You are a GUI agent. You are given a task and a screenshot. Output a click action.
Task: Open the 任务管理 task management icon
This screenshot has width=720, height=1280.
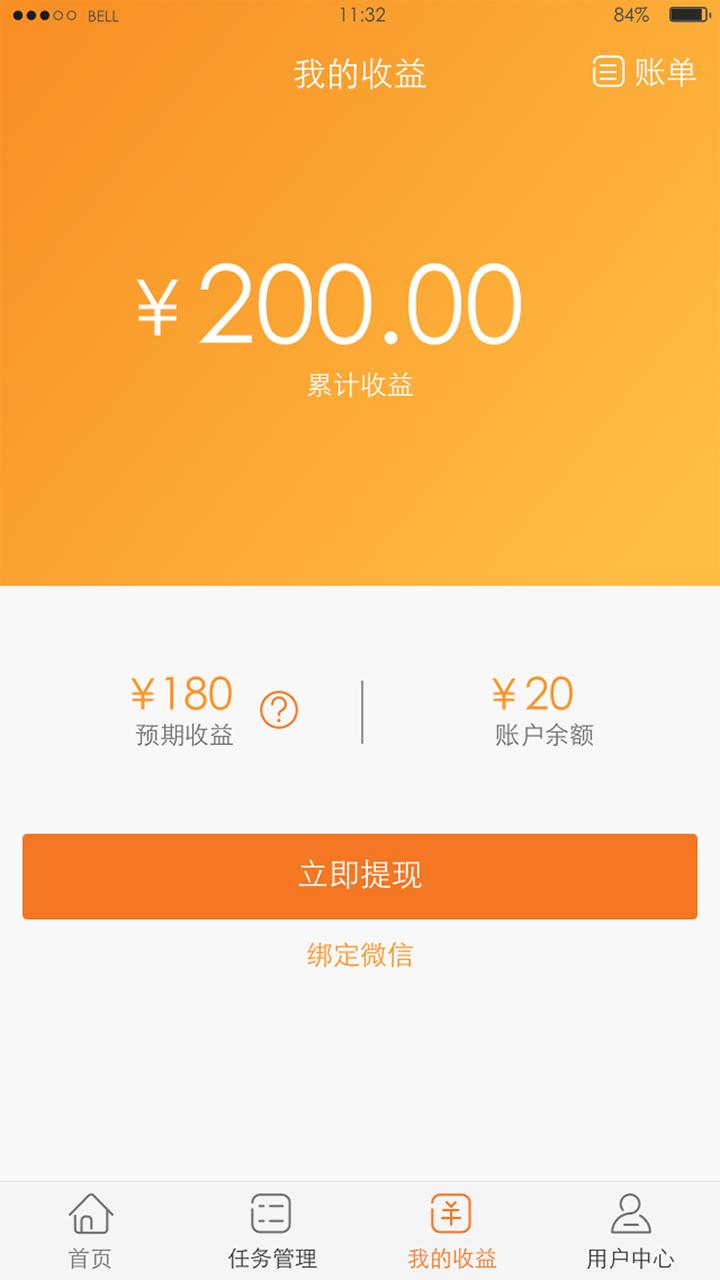[268, 1216]
